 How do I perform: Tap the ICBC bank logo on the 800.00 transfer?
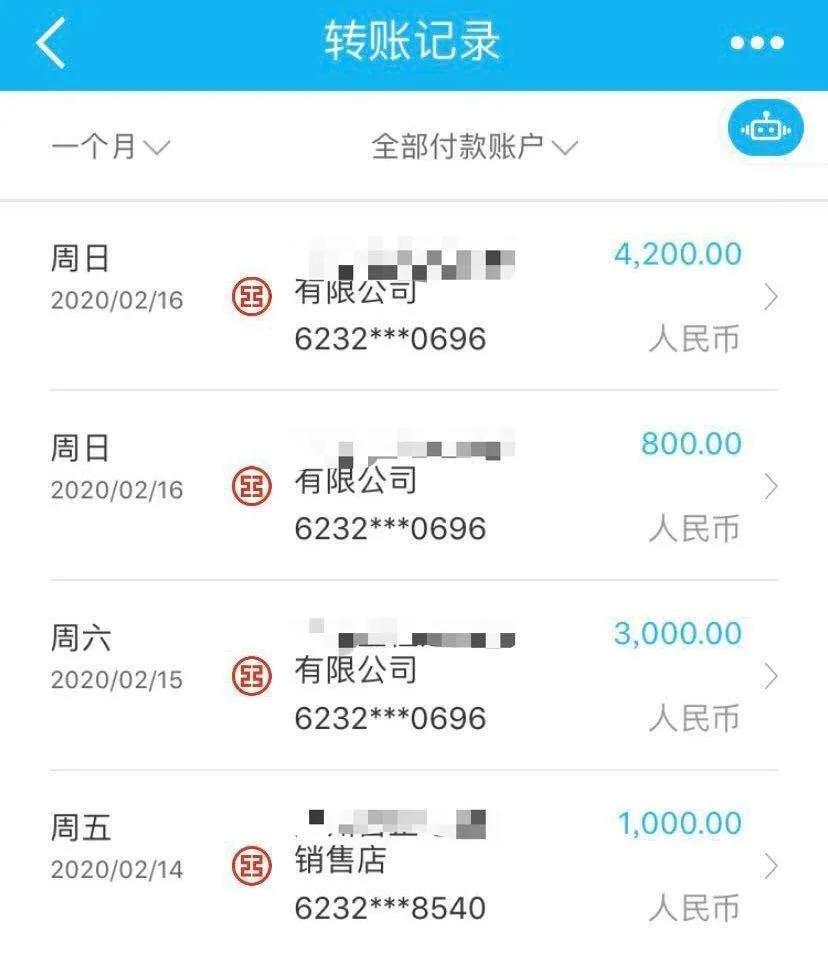(251, 486)
